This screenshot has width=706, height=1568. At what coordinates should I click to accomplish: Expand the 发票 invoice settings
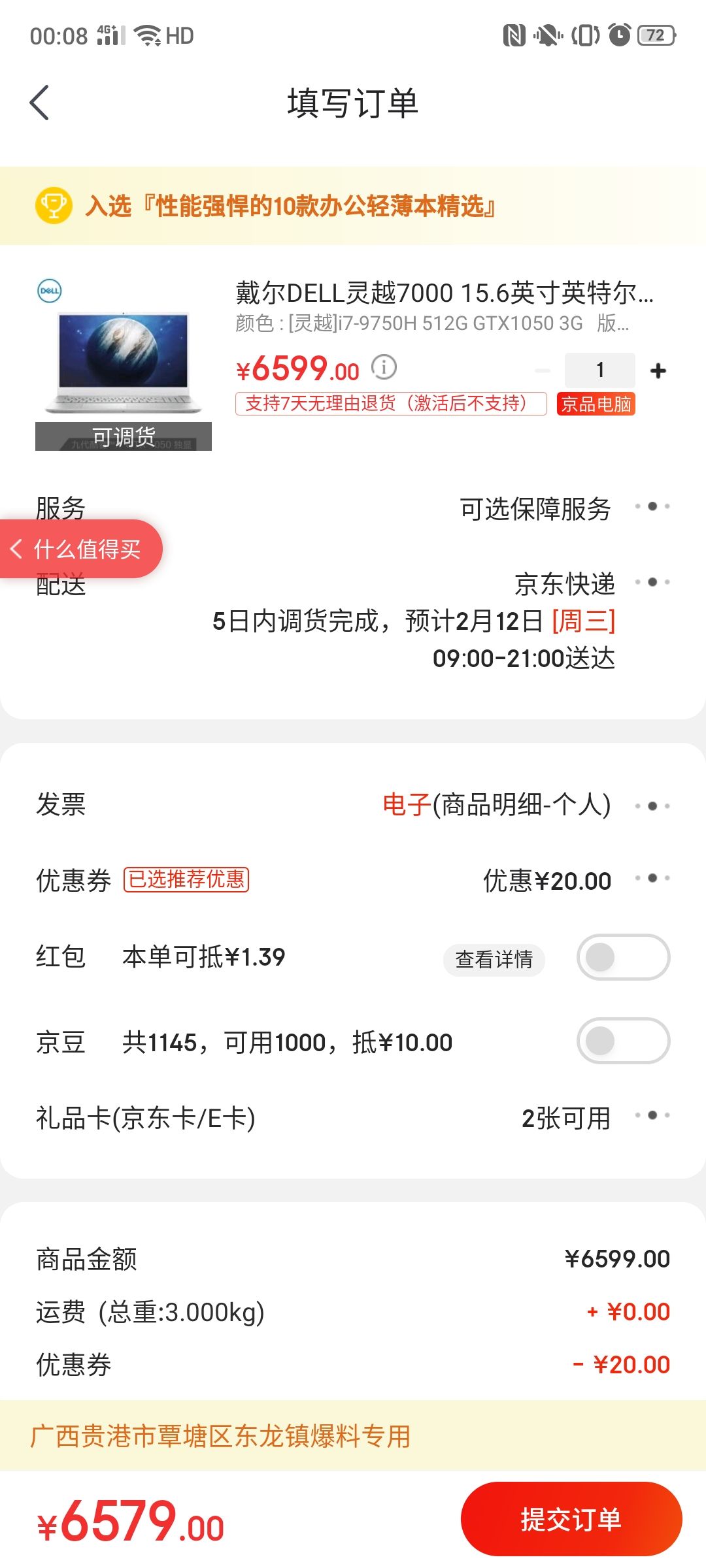[x=651, y=806]
